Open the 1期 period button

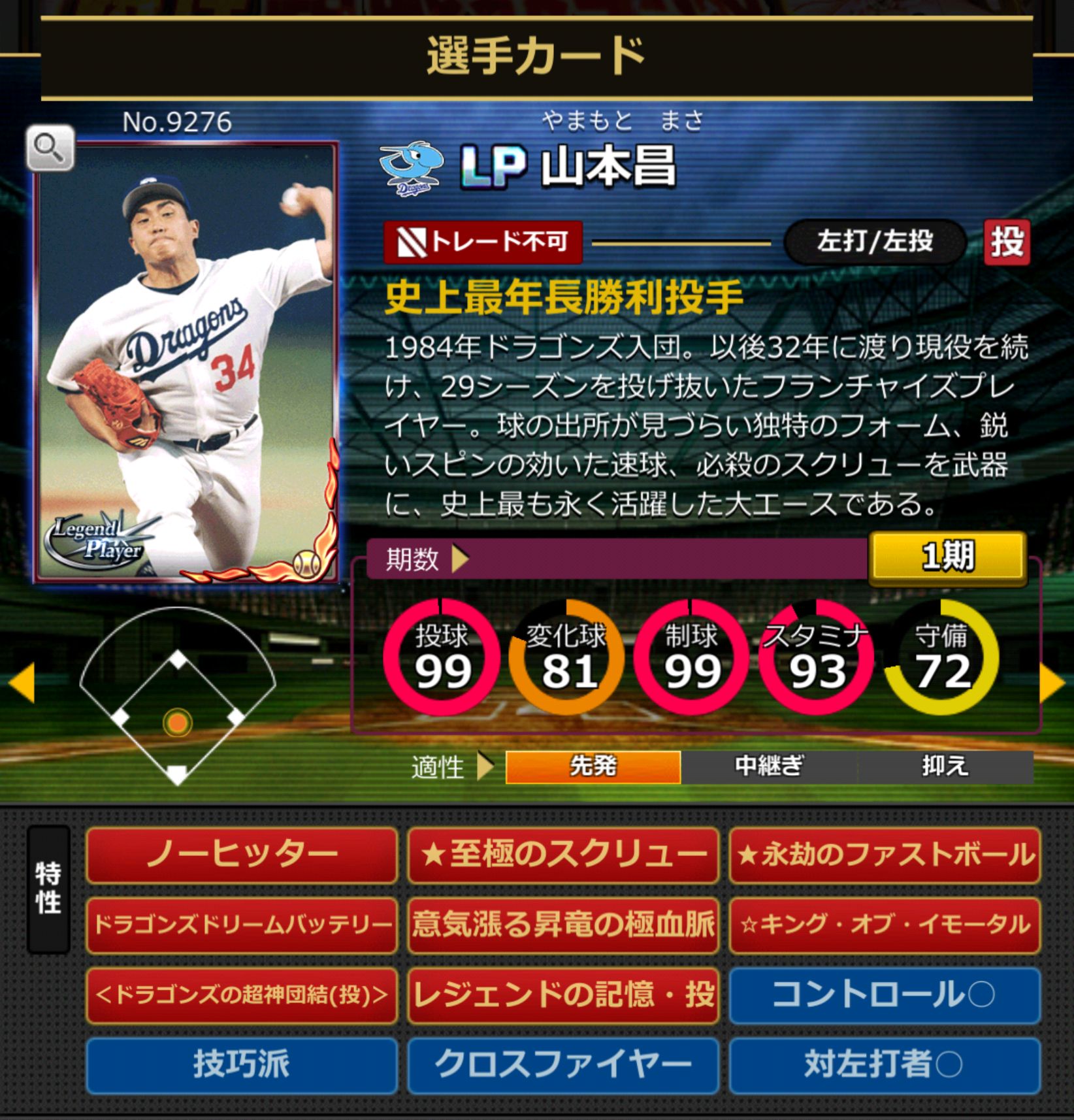(x=947, y=557)
